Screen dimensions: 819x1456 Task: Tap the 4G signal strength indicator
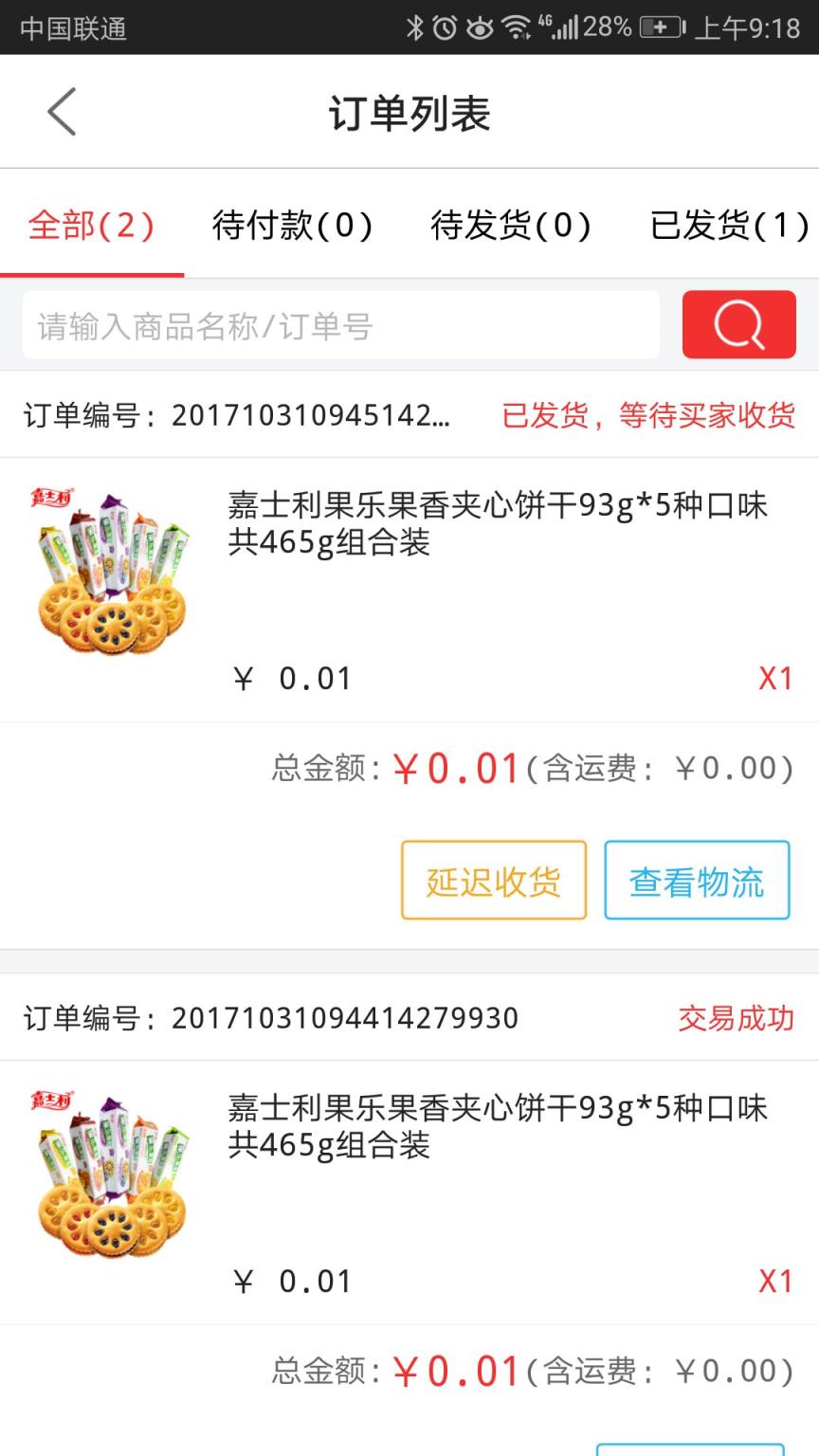(561, 28)
